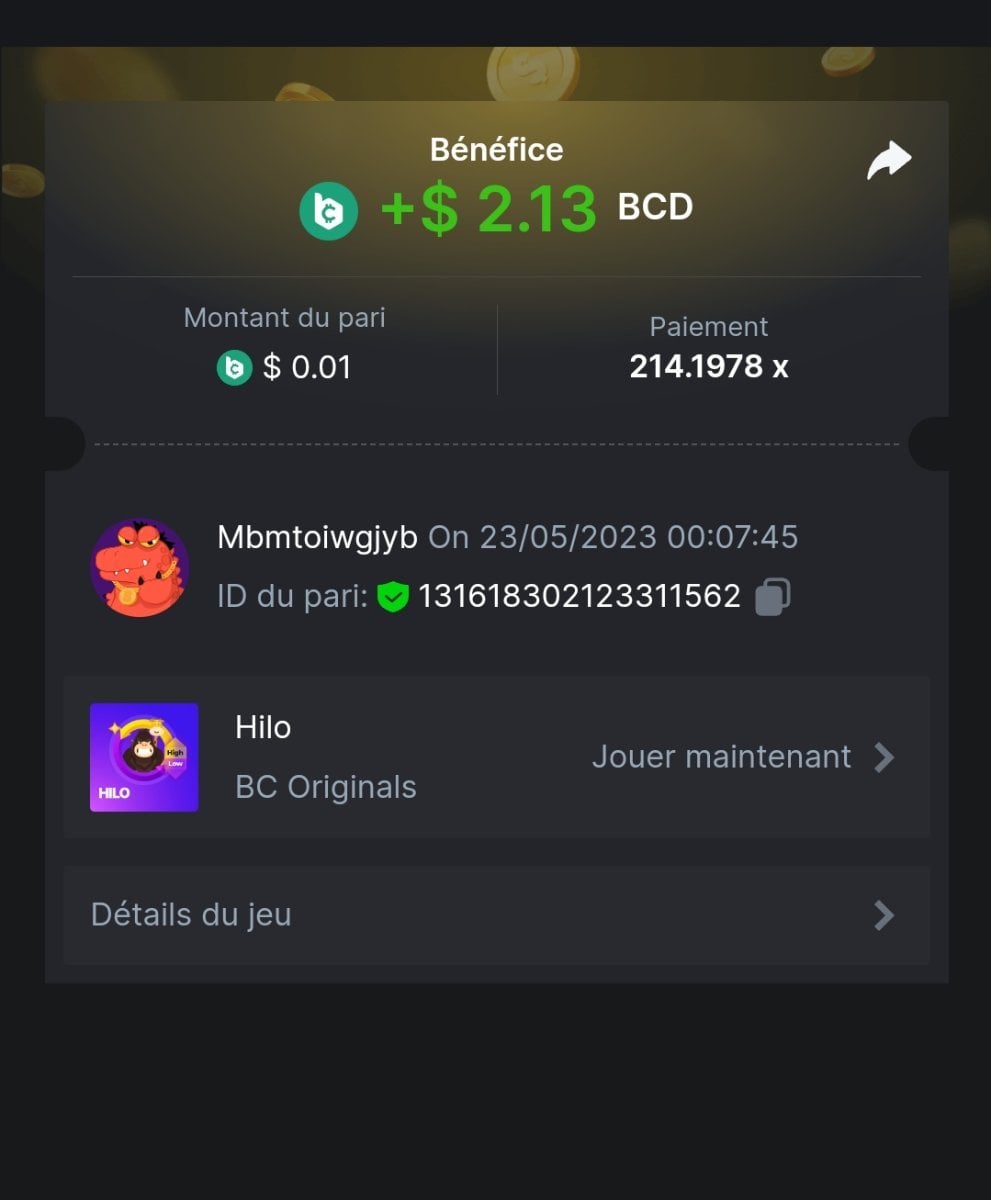Open the Hilo game via Jouer maintenant
Screen dimensions: 991x1200
(x=742, y=757)
